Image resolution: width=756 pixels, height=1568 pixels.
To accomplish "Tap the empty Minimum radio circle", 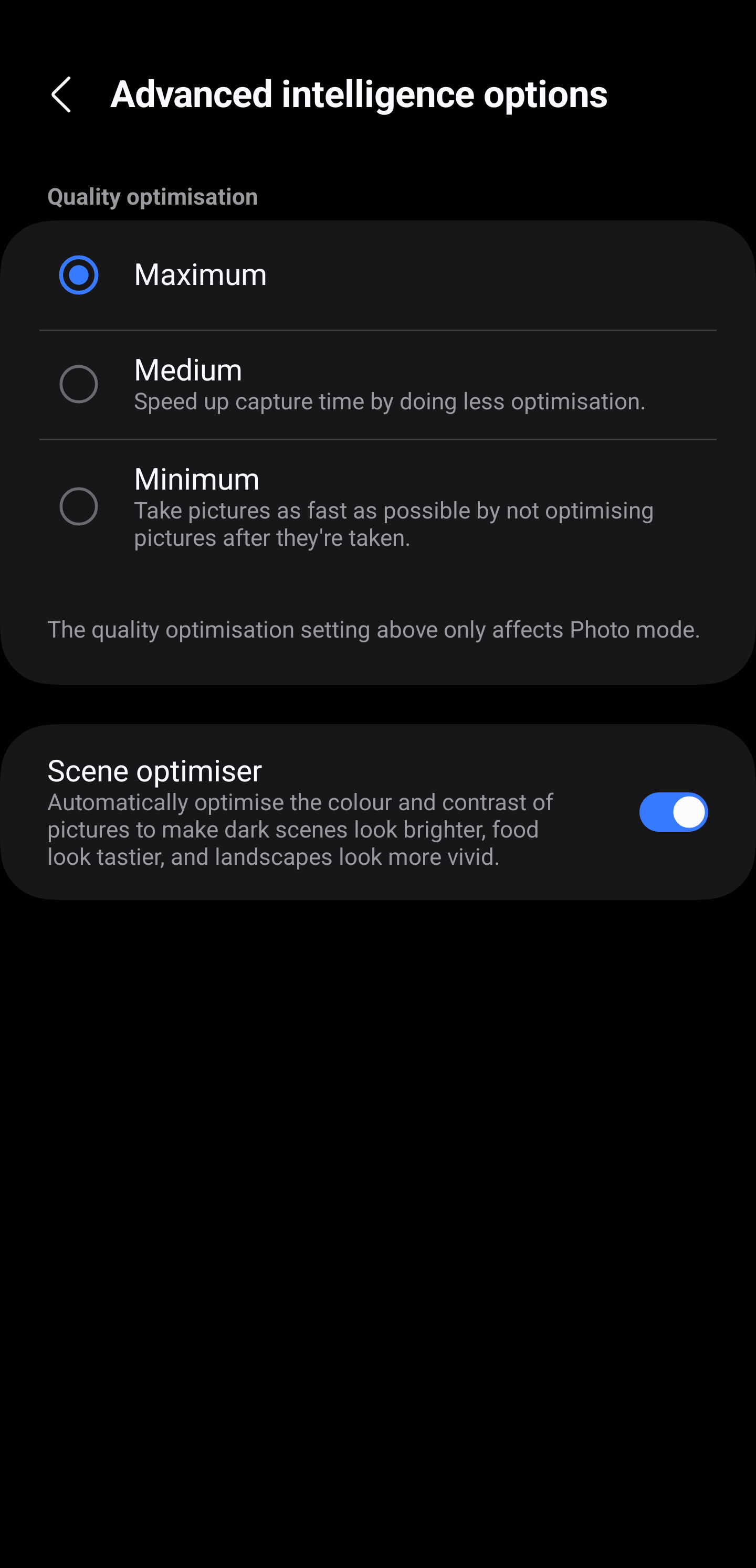I will tap(79, 506).
